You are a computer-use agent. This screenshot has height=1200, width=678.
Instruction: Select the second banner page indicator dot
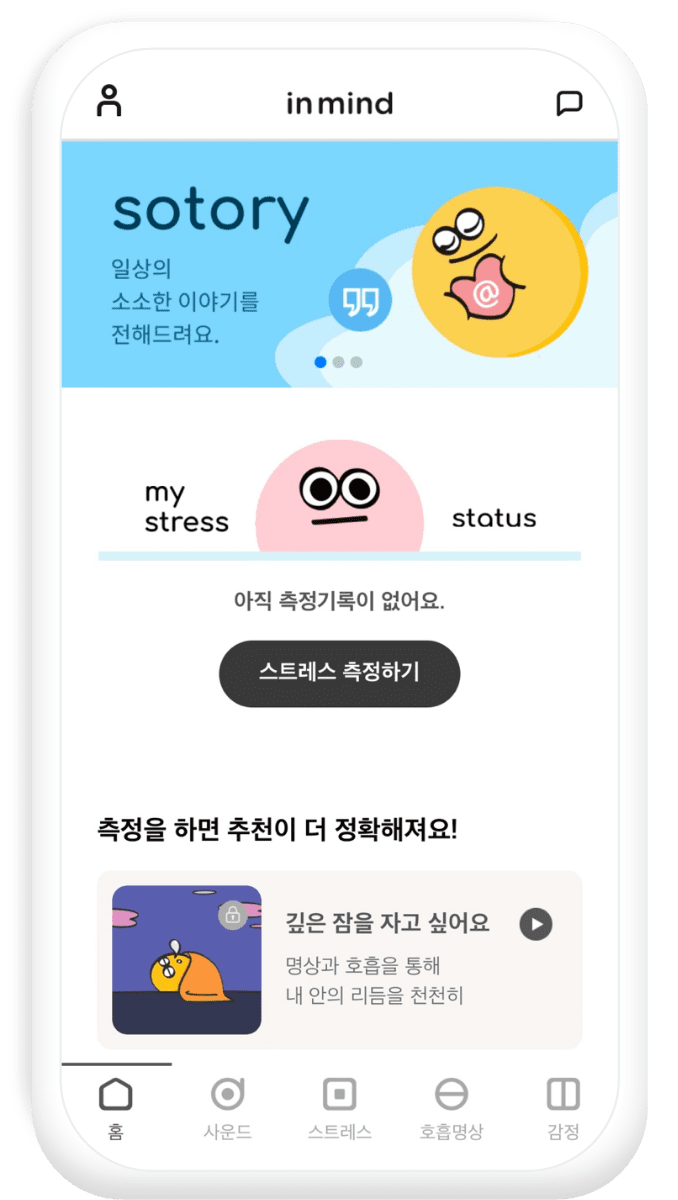point(338,362)
